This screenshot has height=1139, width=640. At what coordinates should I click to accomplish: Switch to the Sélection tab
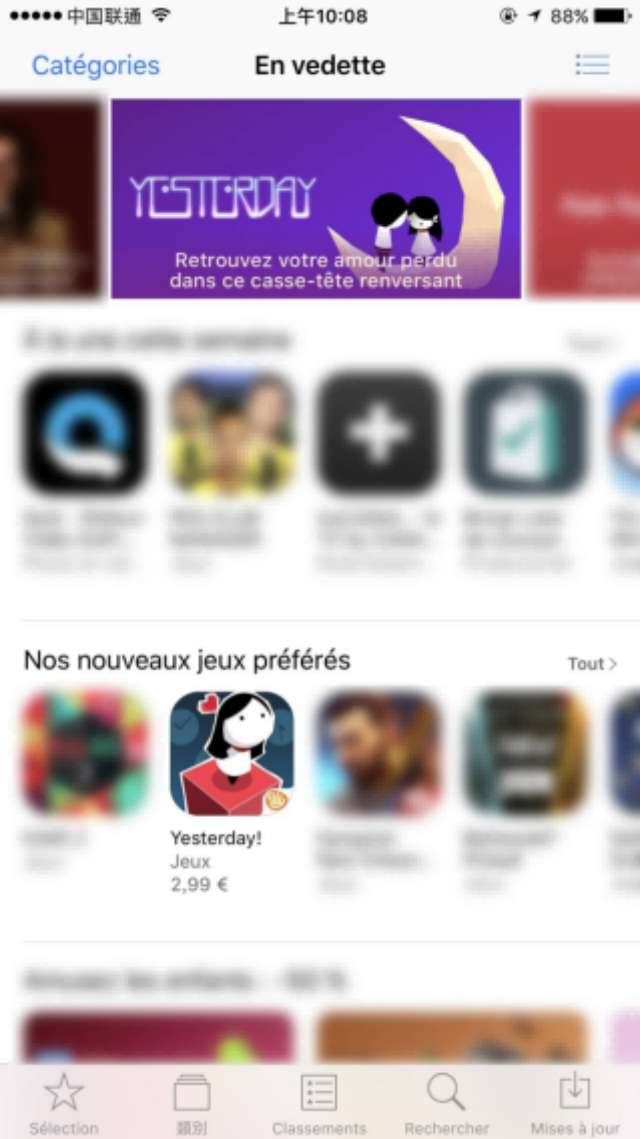click(x=64, y=1102)
